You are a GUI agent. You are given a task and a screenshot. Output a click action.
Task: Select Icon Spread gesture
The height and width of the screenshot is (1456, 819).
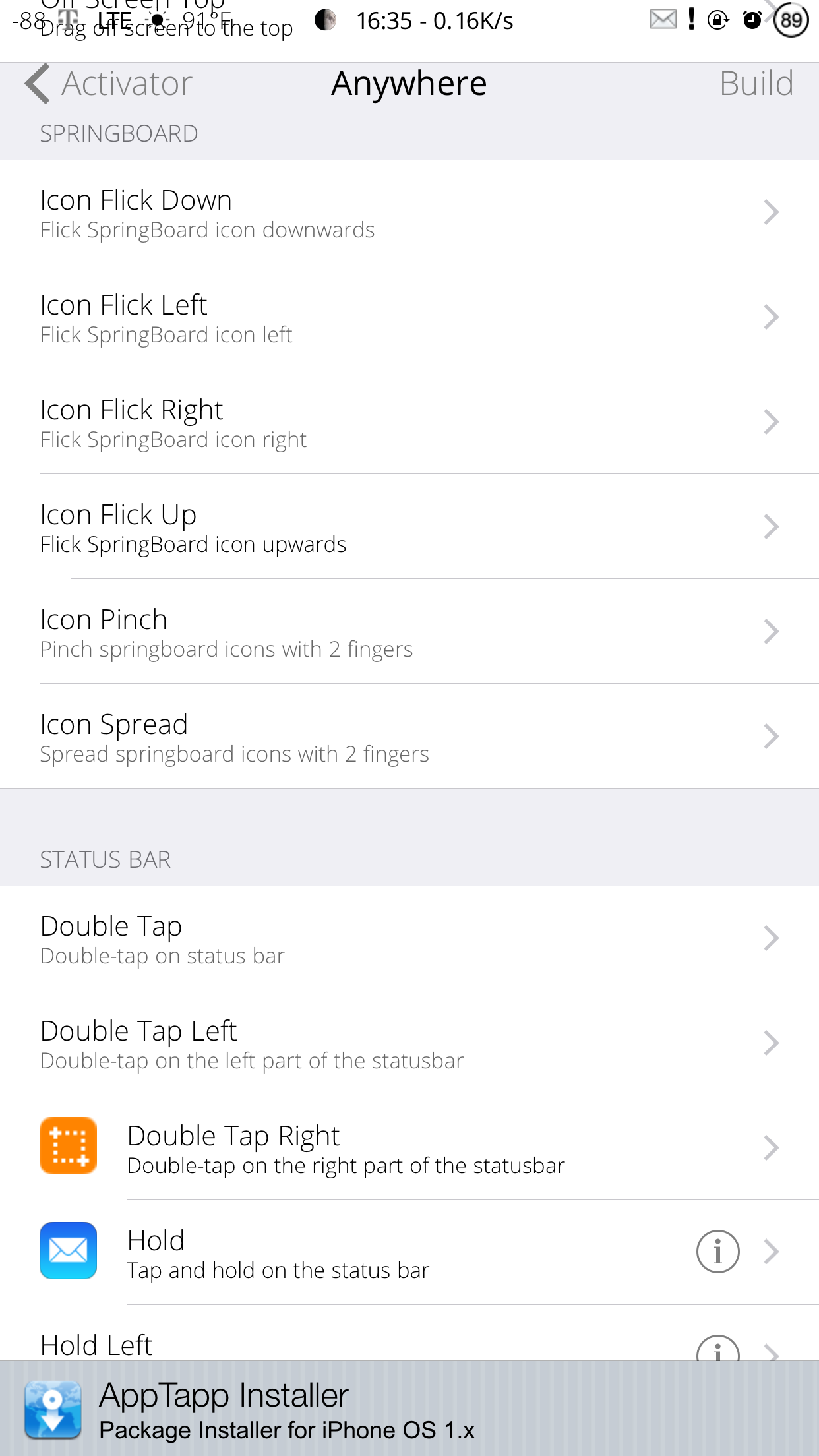409,737
